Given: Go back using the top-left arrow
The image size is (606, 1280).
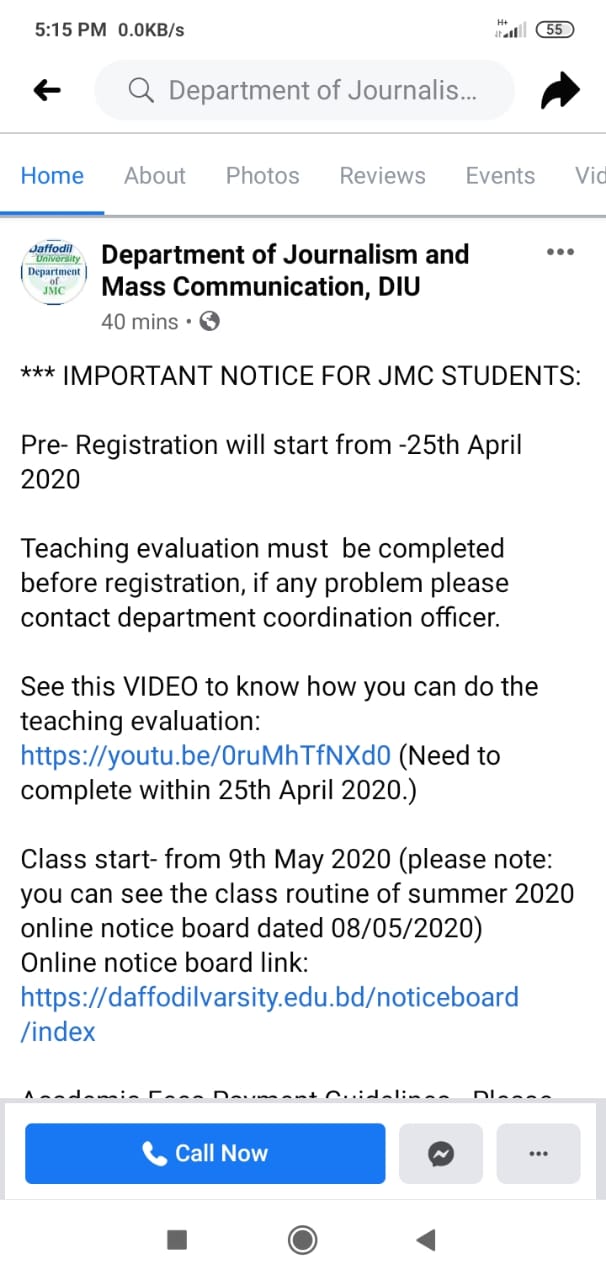Looking at the screenshot, I should [47, 91].
